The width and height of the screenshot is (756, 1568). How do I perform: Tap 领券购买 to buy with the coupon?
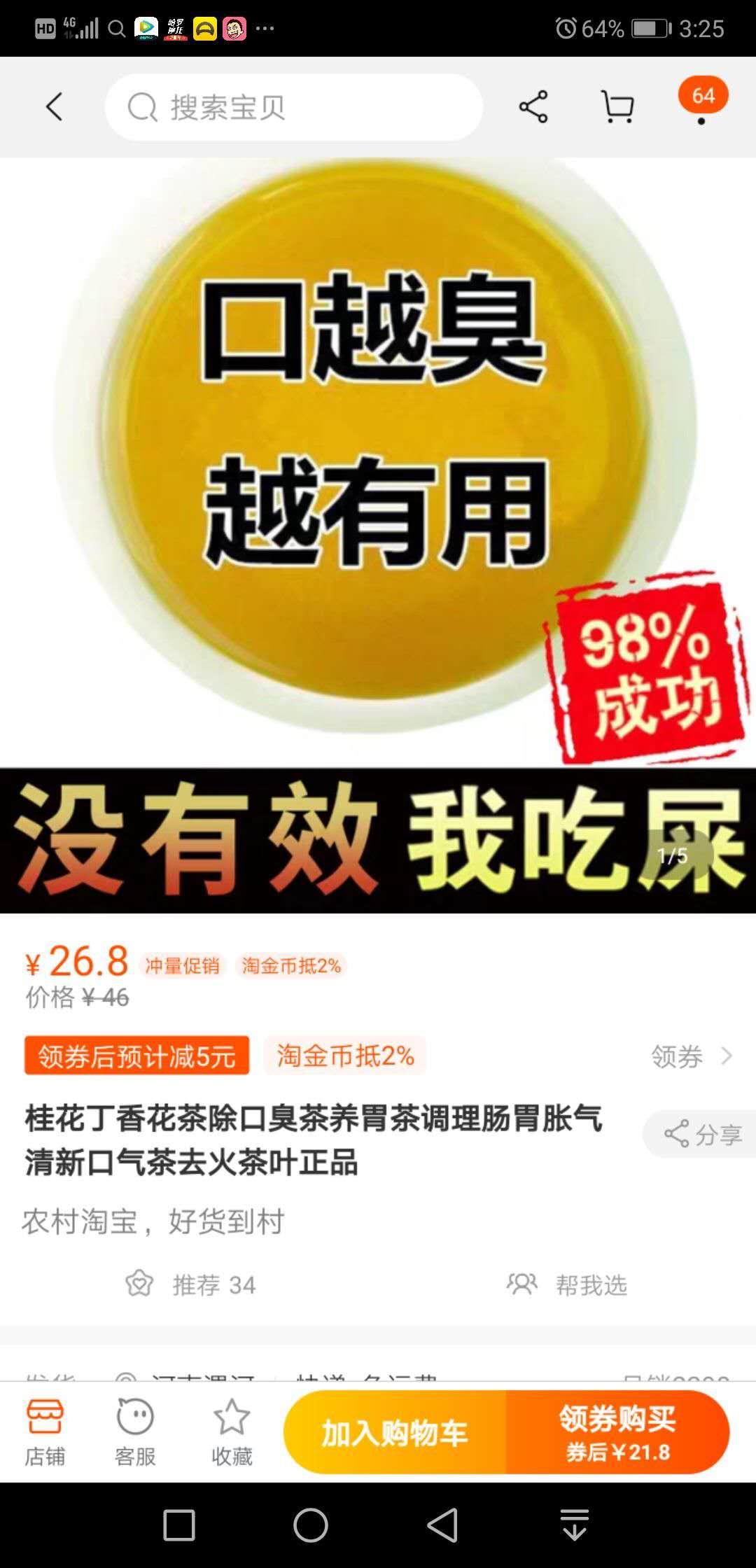click(617, 1433)
